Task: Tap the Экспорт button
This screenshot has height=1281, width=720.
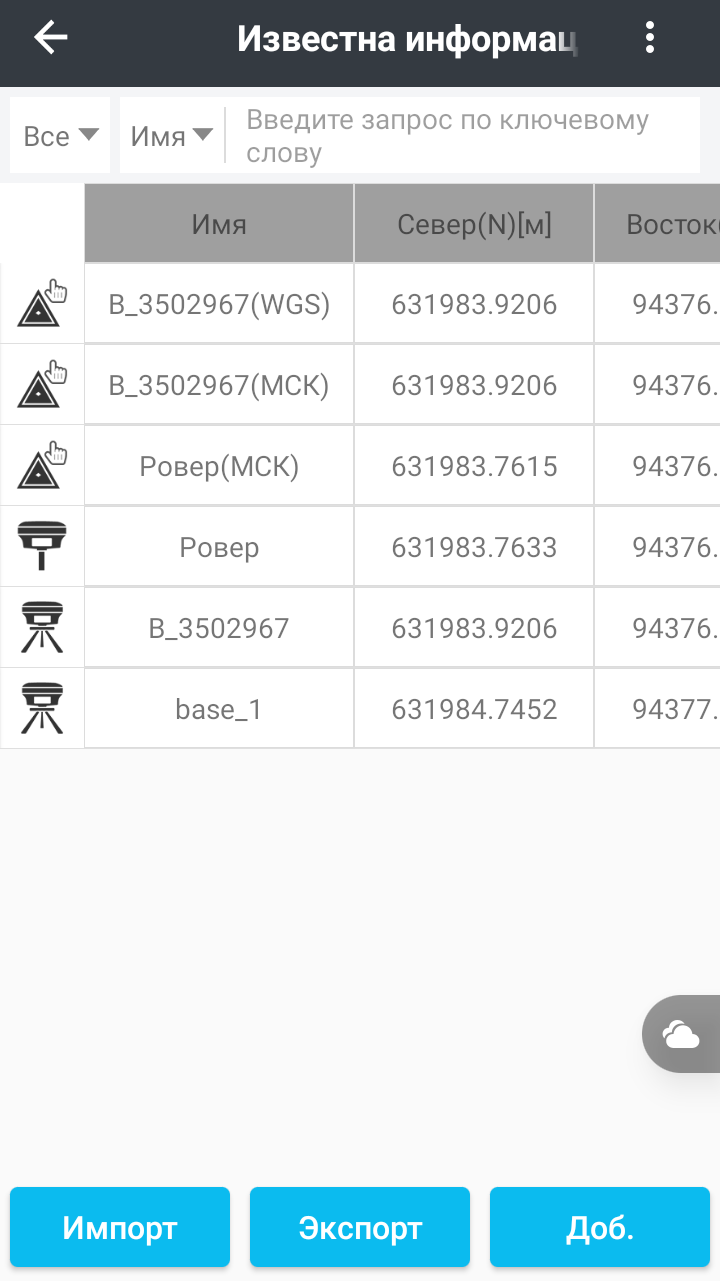Action: click(x=360, y=1228)
